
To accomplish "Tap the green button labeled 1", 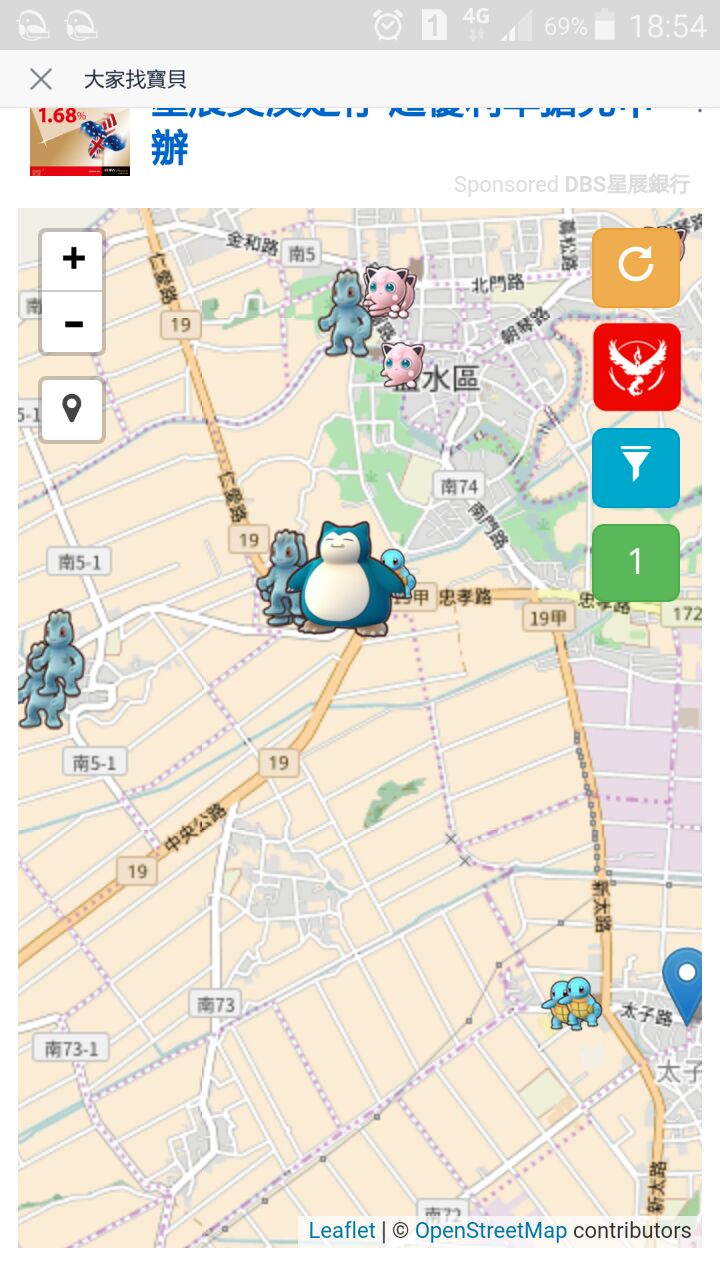I will click(x=636, y=562).
